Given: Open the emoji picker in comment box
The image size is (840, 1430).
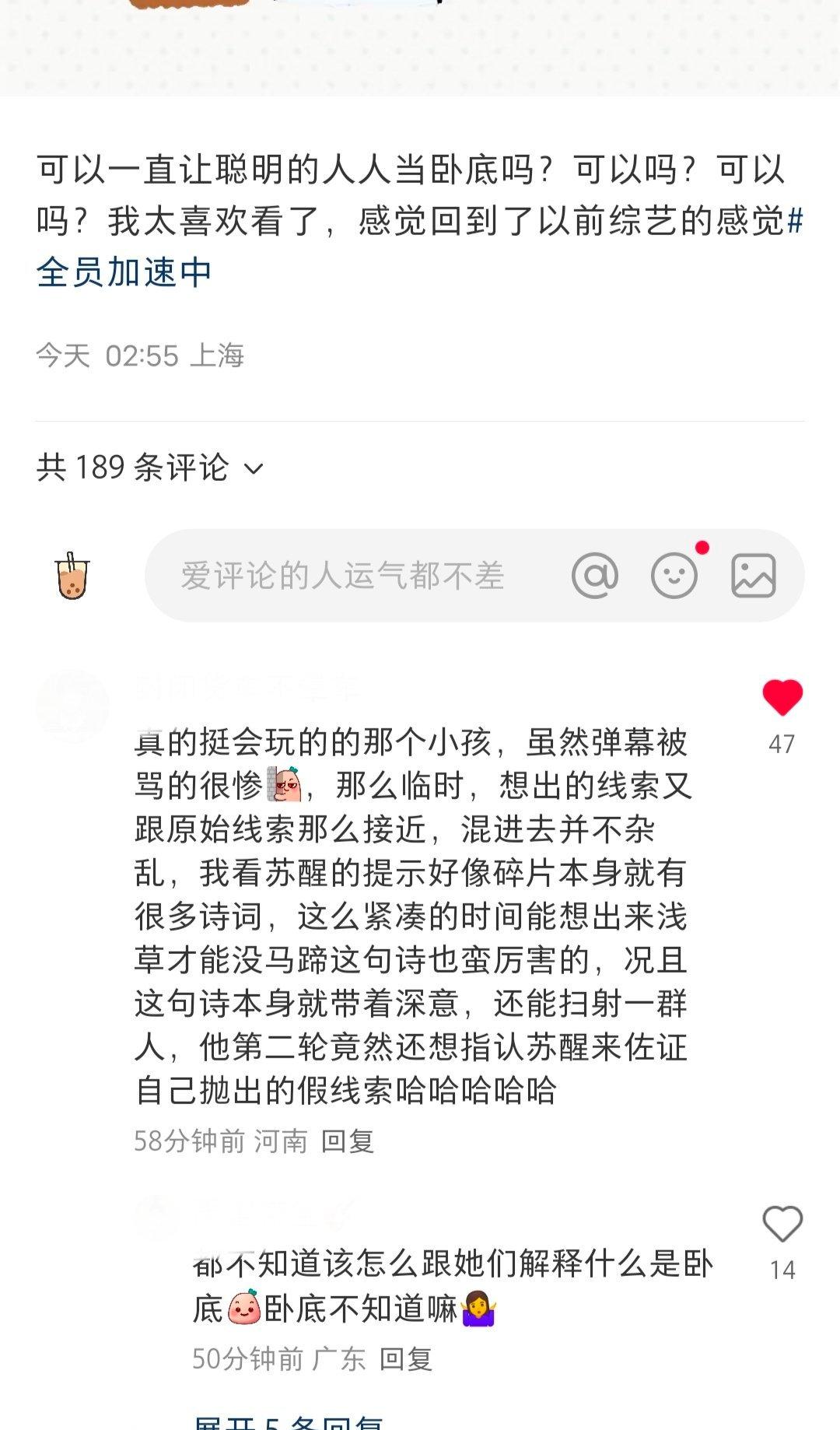Looking at the screenshot, I should (x=674, y=577).
